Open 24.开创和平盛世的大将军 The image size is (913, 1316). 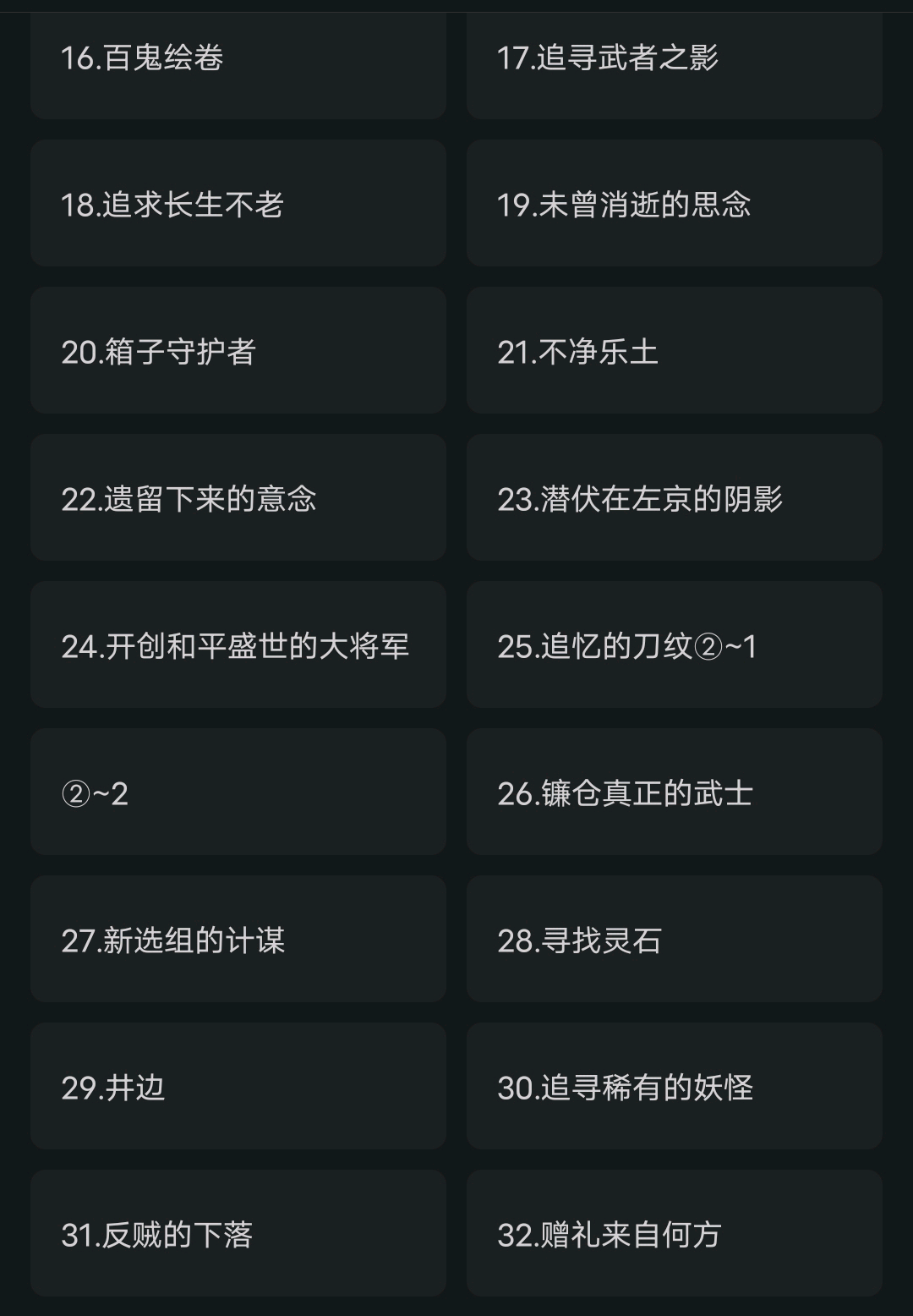click(238, 645)
